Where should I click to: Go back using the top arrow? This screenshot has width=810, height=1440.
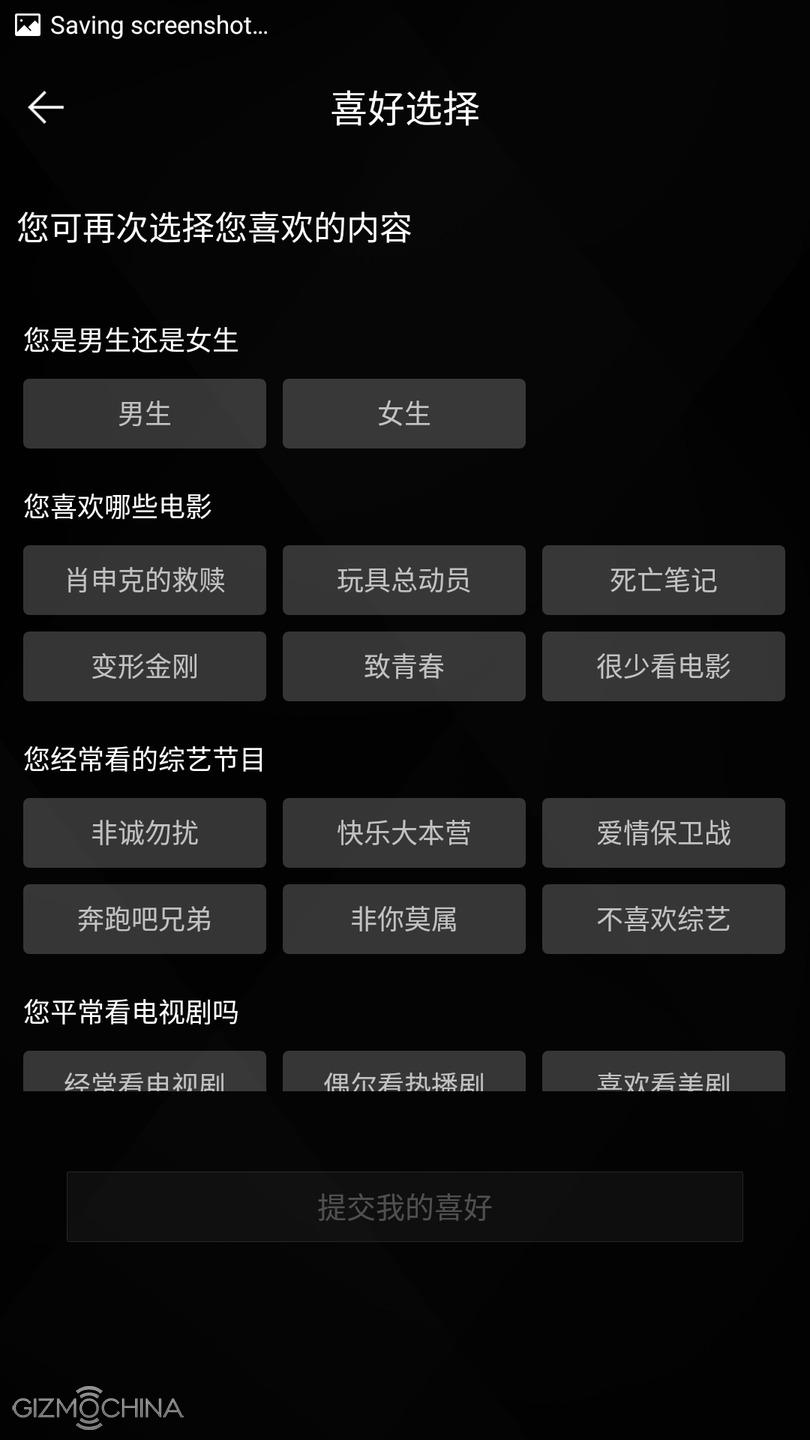coord(46,107)
